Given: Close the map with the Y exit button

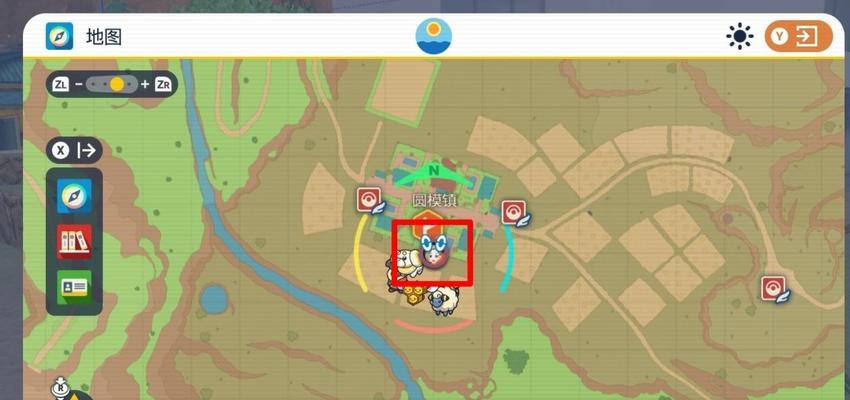Looking at the screenshot, I should 797,37.
